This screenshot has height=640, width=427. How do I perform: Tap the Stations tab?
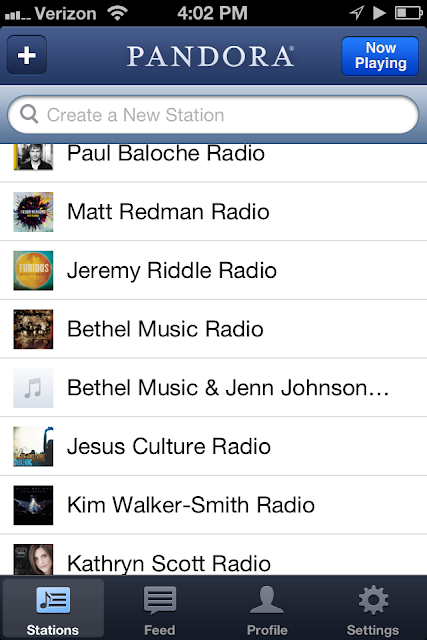point(53,609)
